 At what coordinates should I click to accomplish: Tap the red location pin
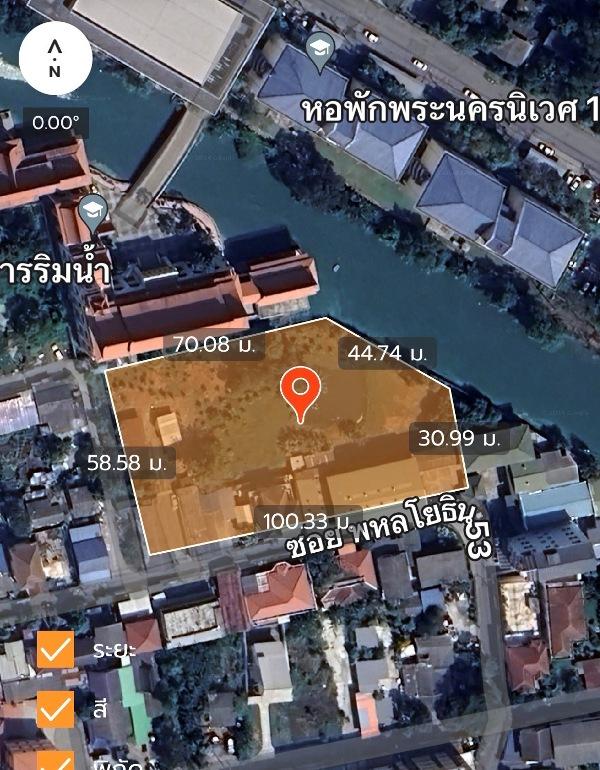tap(300, 393)
